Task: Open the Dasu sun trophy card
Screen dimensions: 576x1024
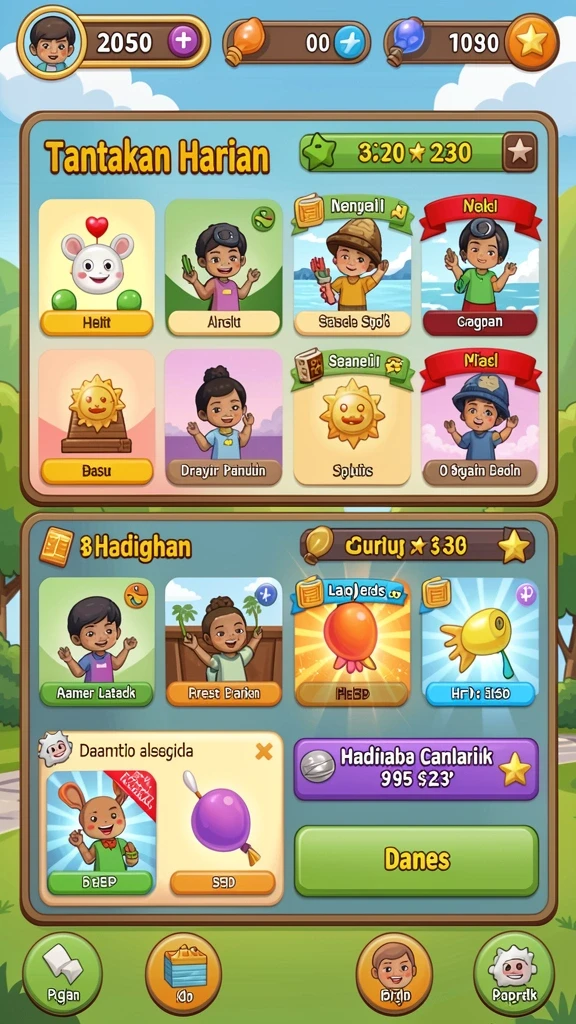Action: 97,418
